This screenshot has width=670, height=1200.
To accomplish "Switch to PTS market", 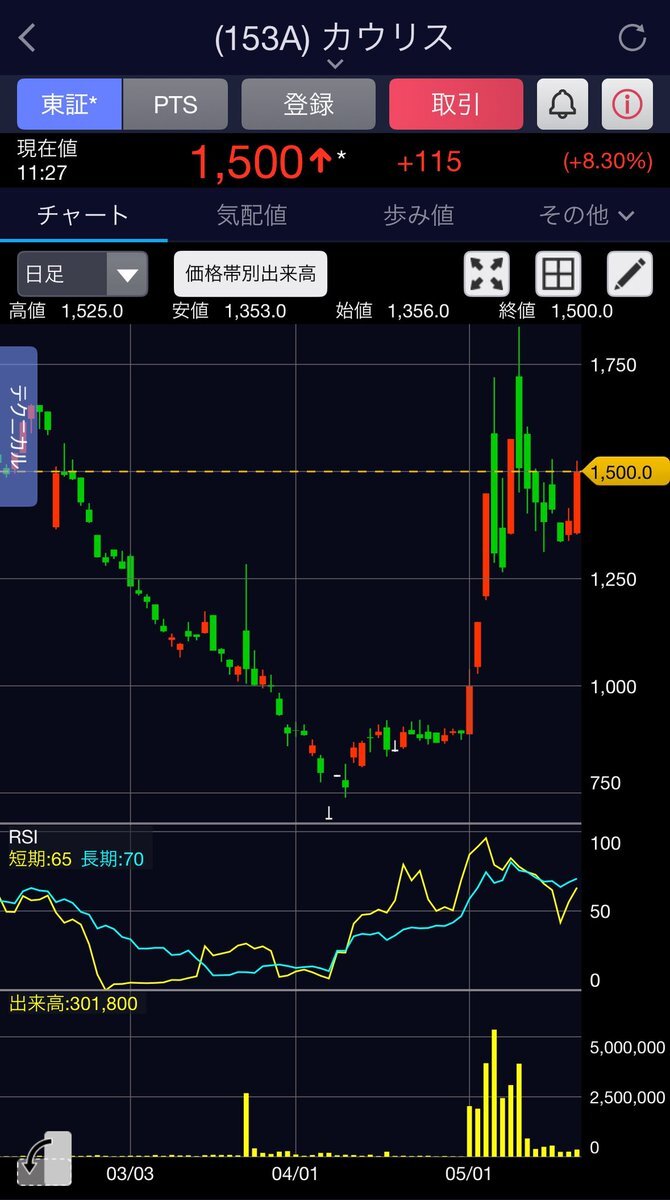I will click(x=175, y=104).
